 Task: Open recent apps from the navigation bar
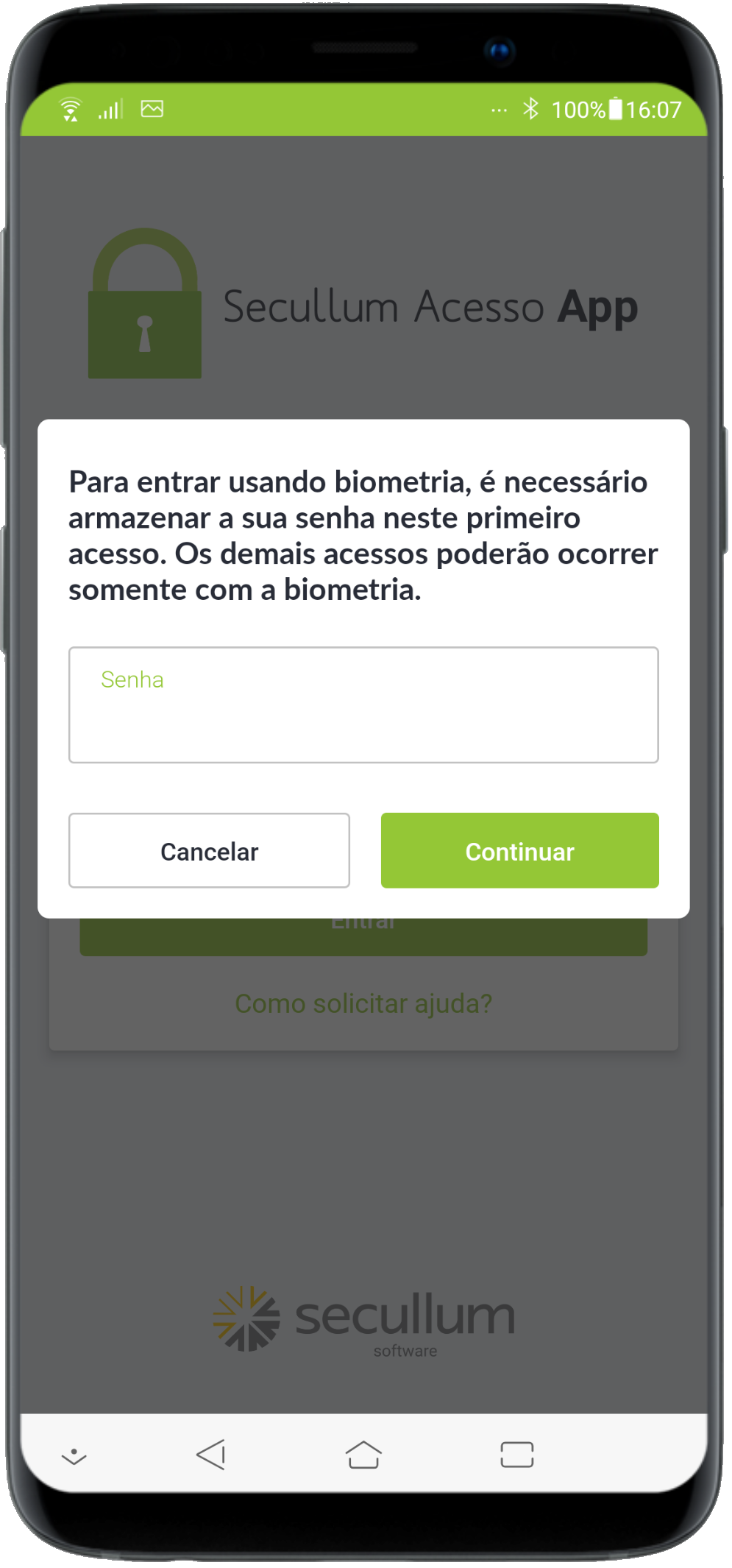click(x=516, y=1455)
